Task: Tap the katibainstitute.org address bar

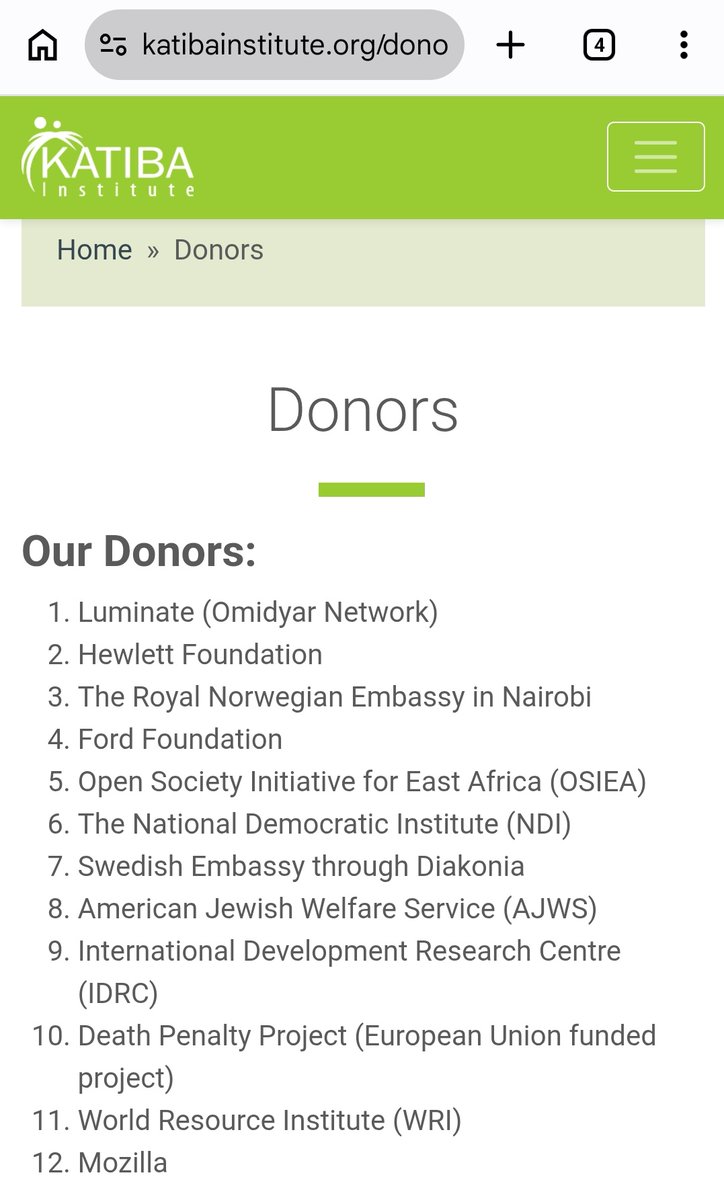Action: pos(274,45)
